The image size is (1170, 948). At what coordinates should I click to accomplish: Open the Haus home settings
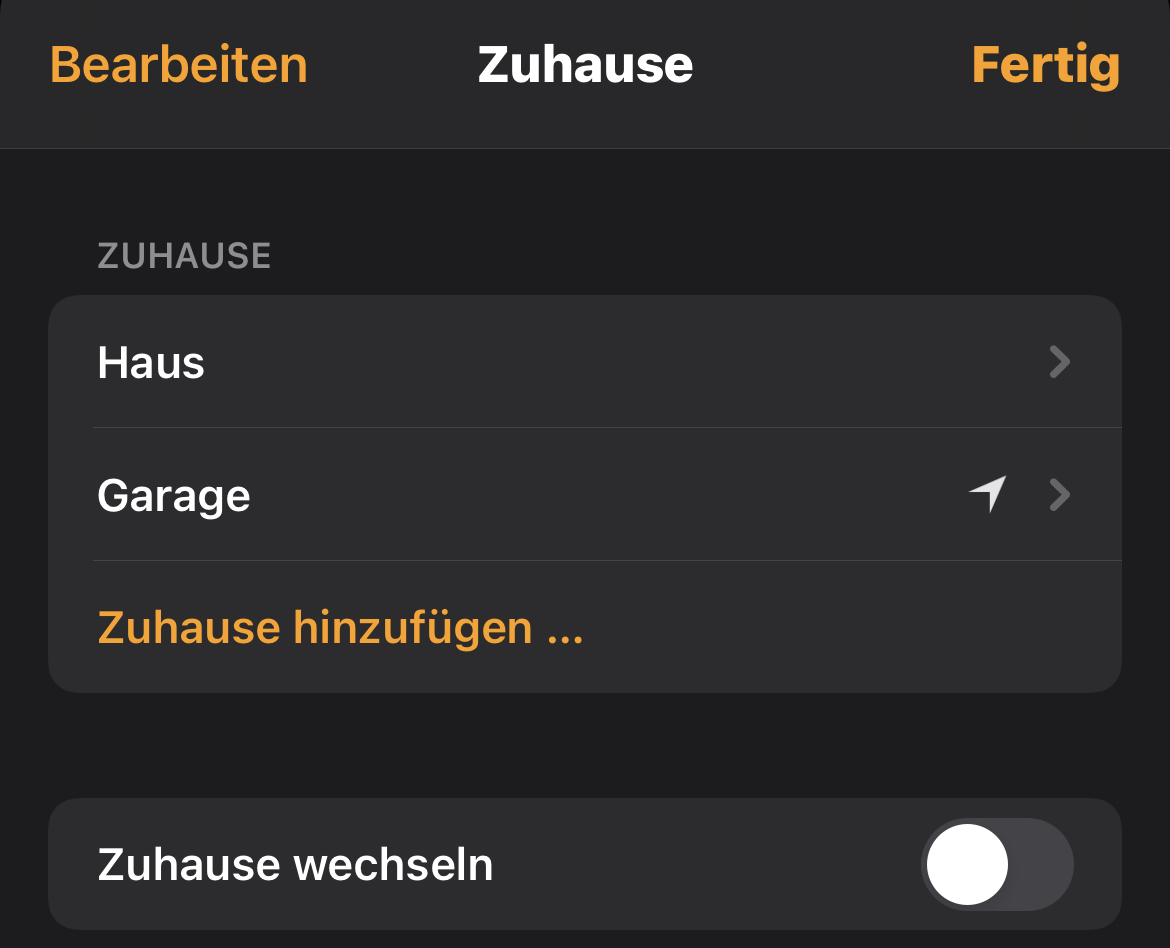pyautogui.click(x=584, y=362)
